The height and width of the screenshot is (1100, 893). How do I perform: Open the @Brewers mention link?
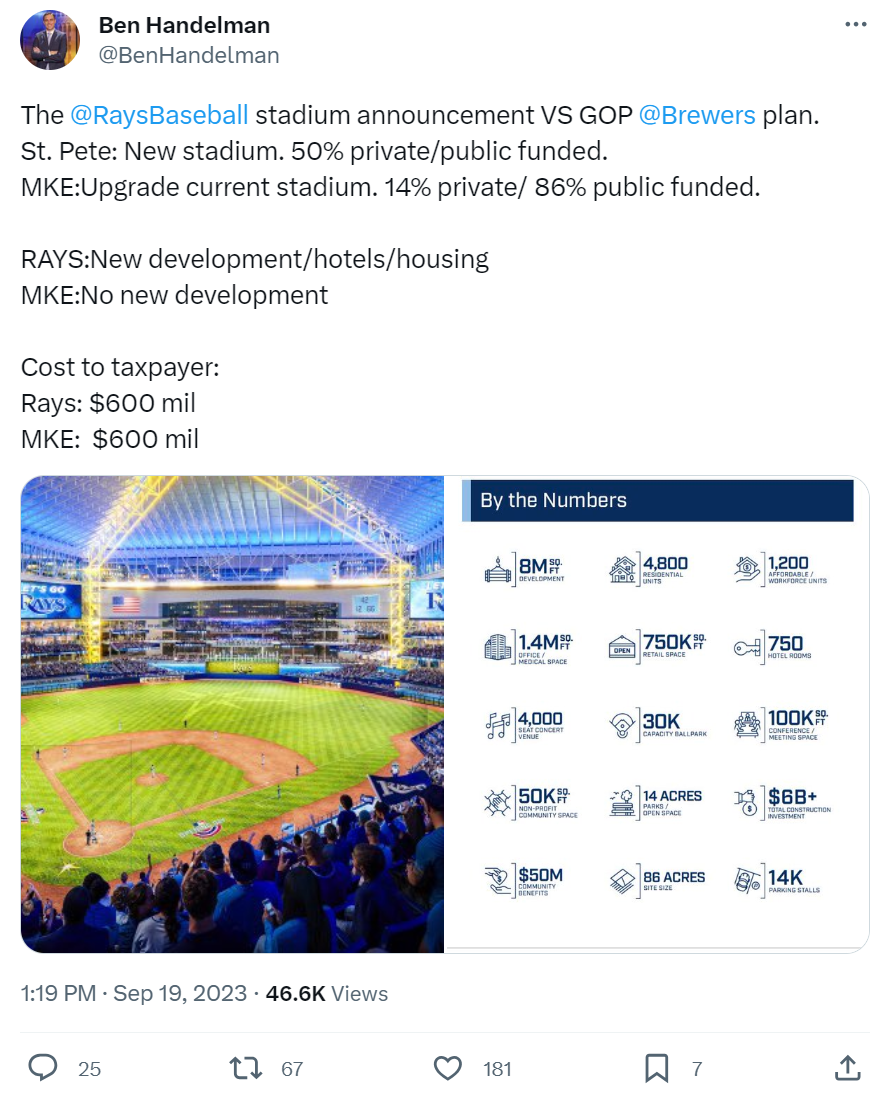tap(697, 115)
